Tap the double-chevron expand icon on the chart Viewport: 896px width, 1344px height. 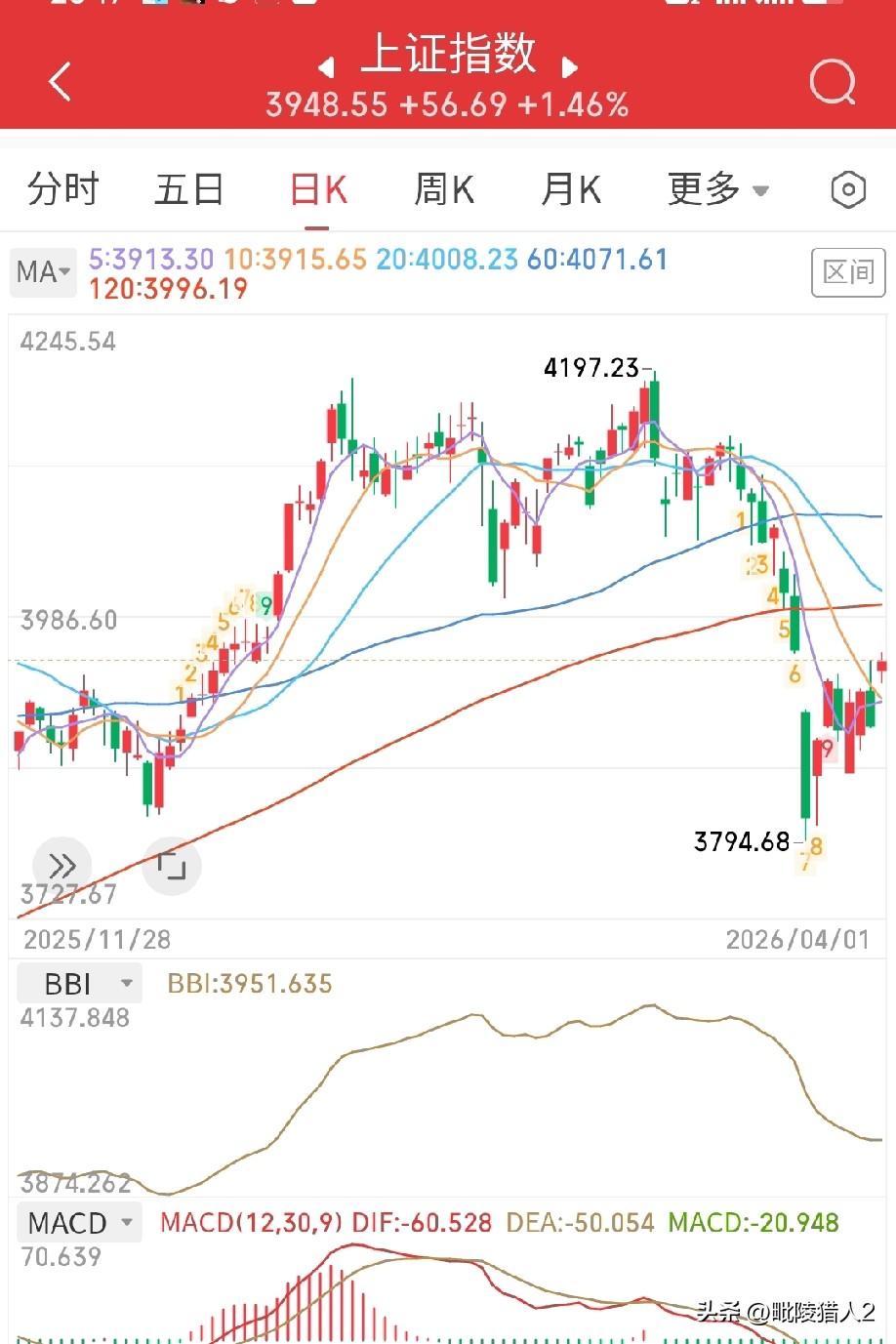pyautogui.click(x=61, y=865)
